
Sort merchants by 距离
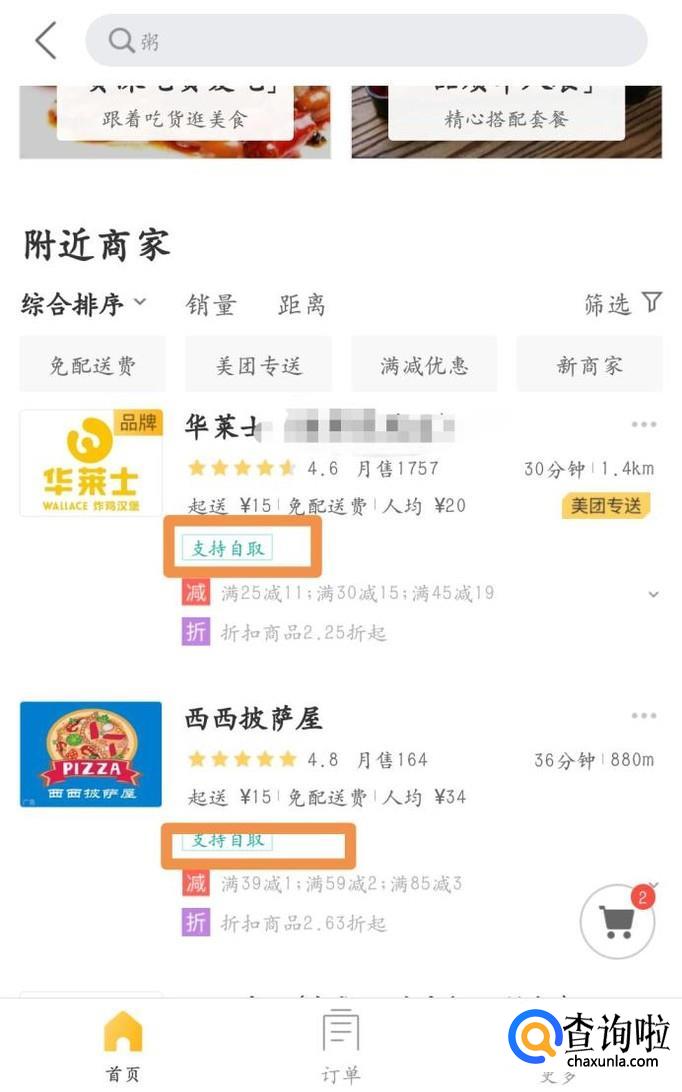point(301,305)
